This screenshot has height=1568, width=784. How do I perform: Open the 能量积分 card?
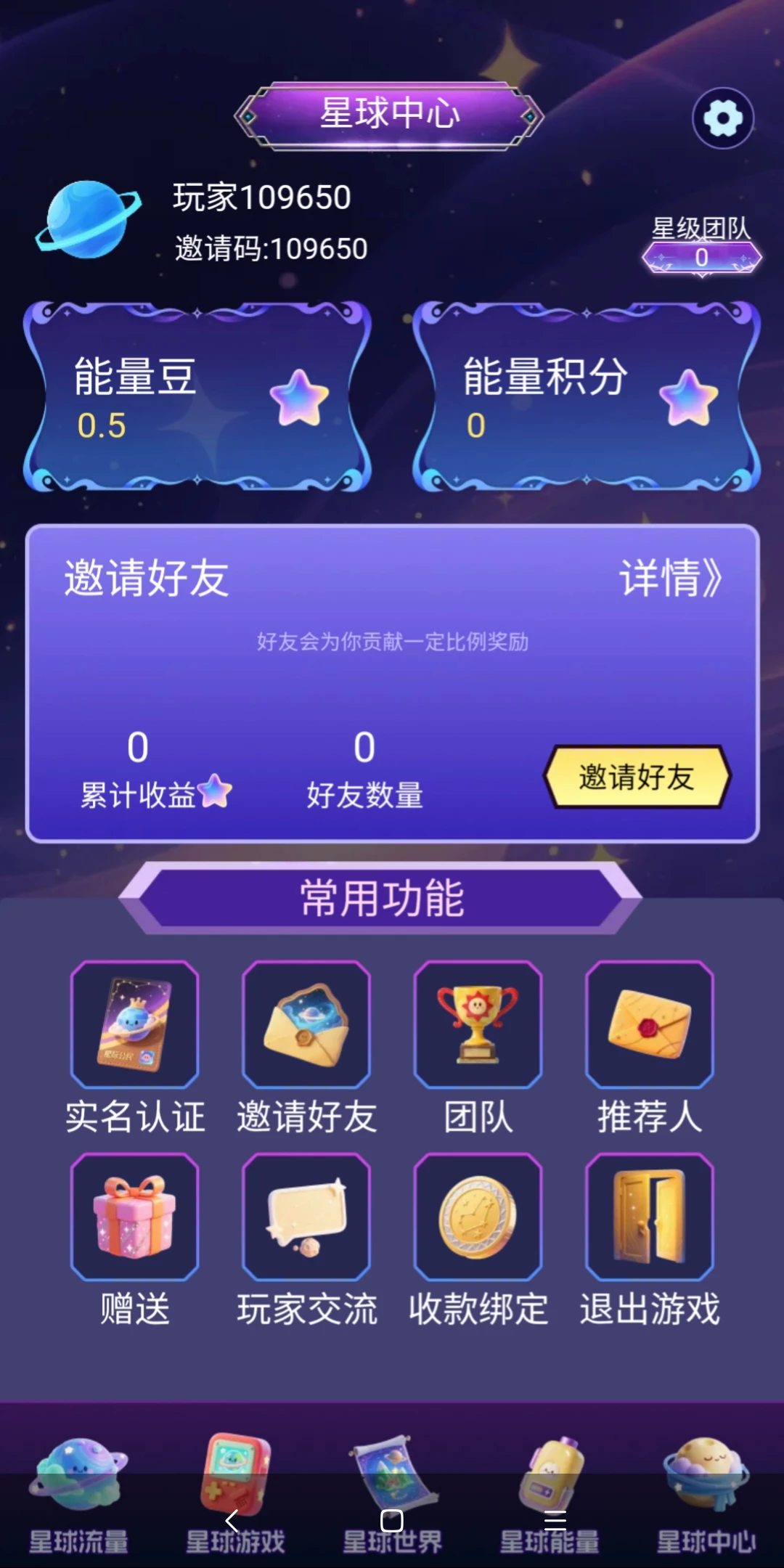(587, 396)
